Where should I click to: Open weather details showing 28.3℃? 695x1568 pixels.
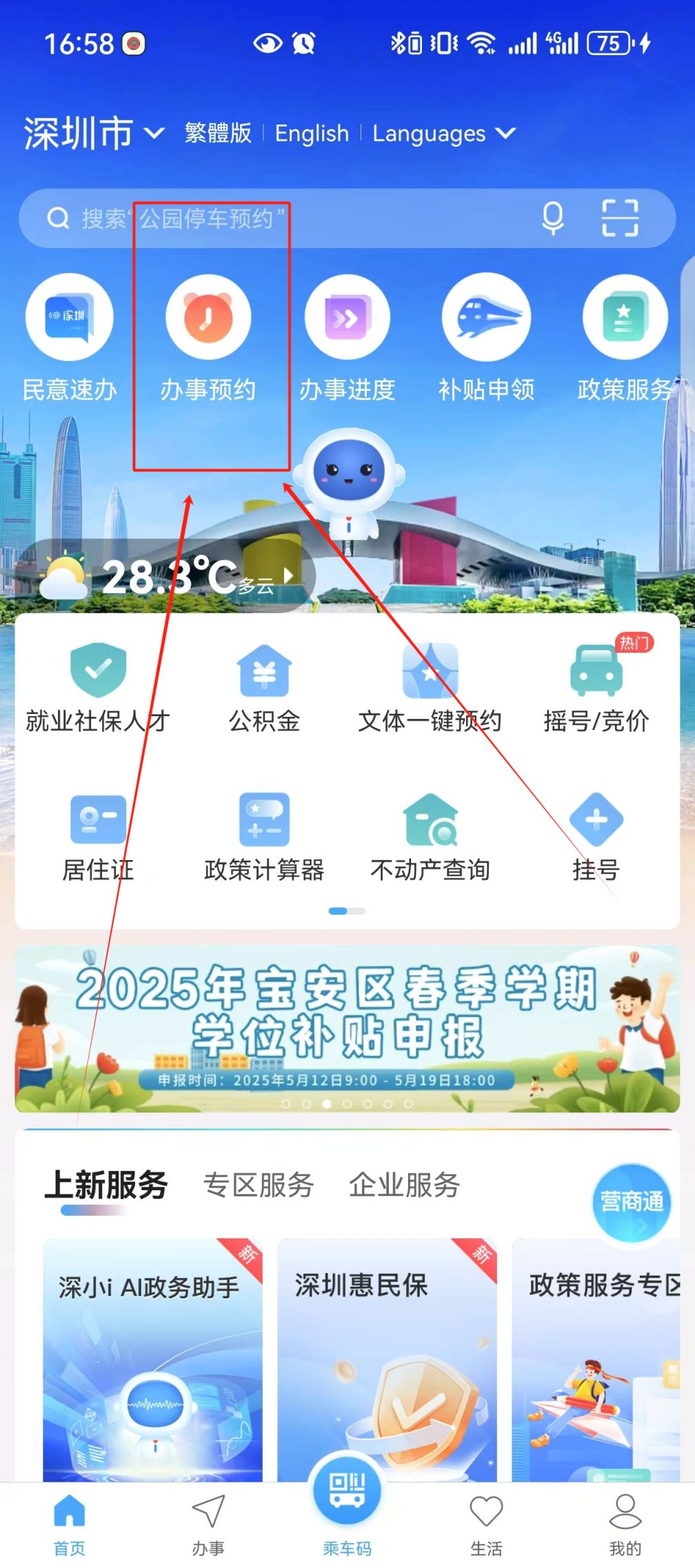pyautogui.click(x=172, y=577)
